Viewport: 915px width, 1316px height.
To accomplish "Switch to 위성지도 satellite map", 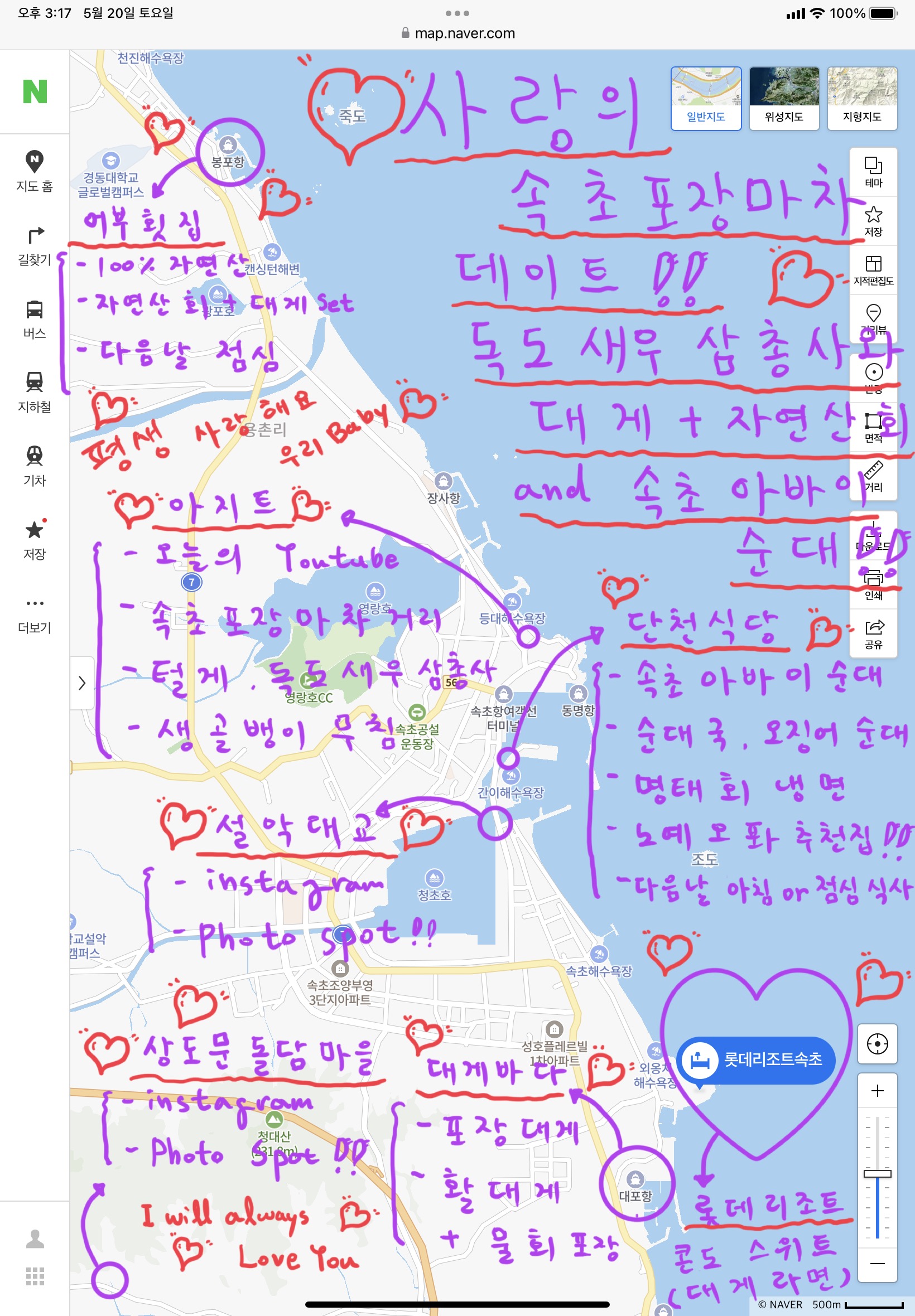I will tap(784, 98).
